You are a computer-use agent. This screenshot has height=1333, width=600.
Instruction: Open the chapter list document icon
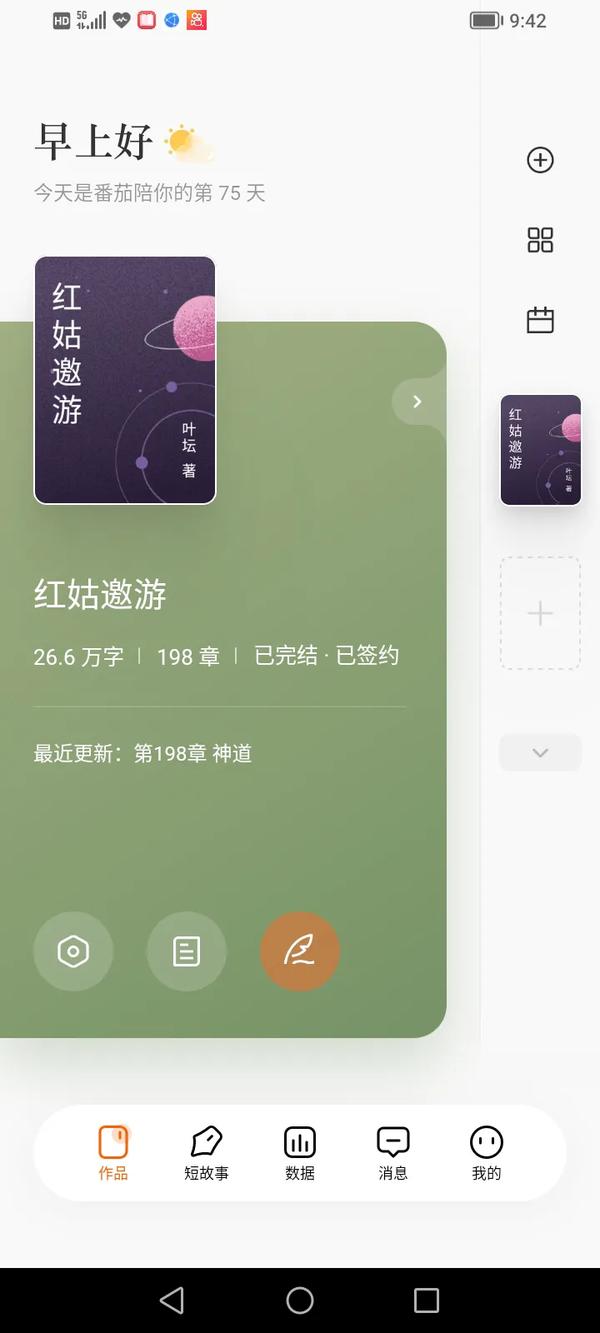click(186, 952)
